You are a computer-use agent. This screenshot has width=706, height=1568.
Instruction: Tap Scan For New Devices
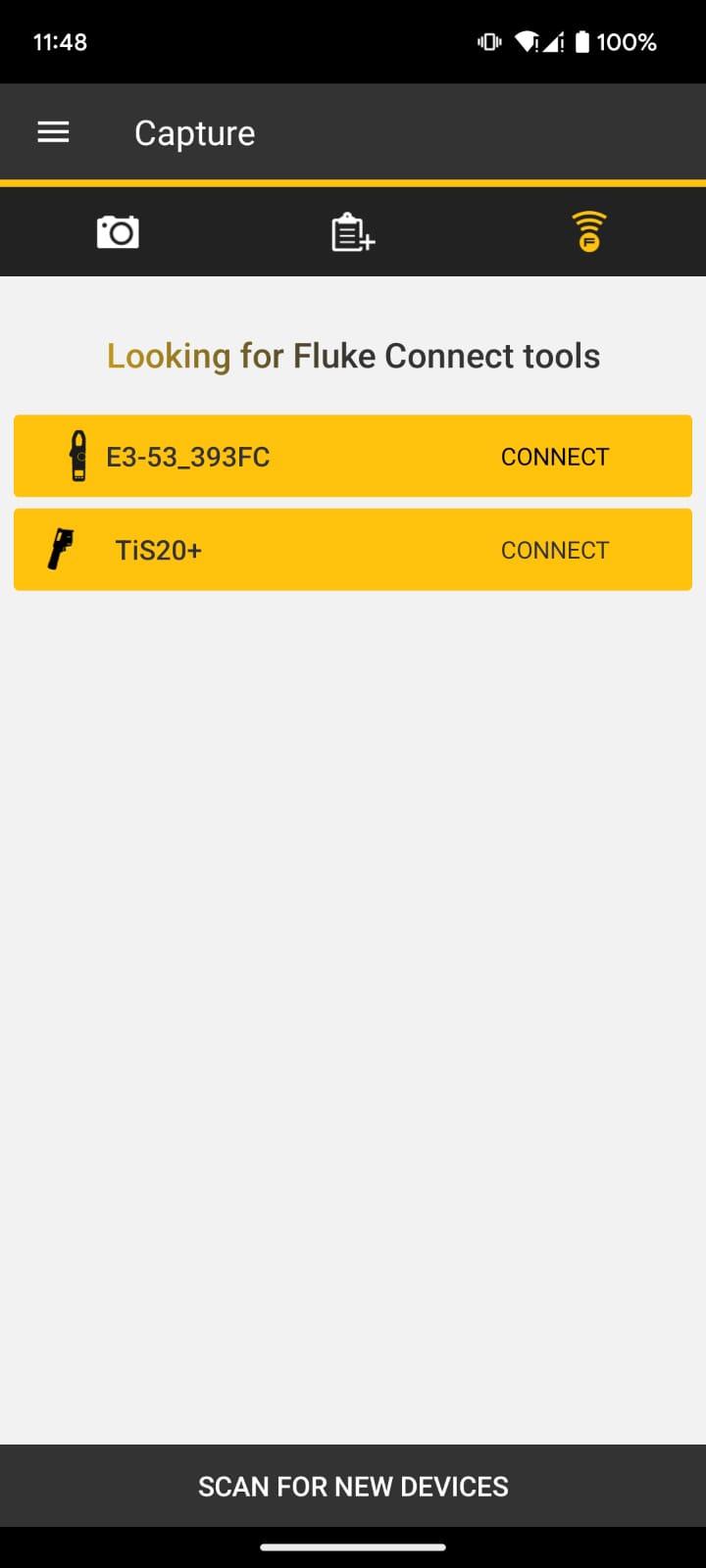pos(353,1486)
